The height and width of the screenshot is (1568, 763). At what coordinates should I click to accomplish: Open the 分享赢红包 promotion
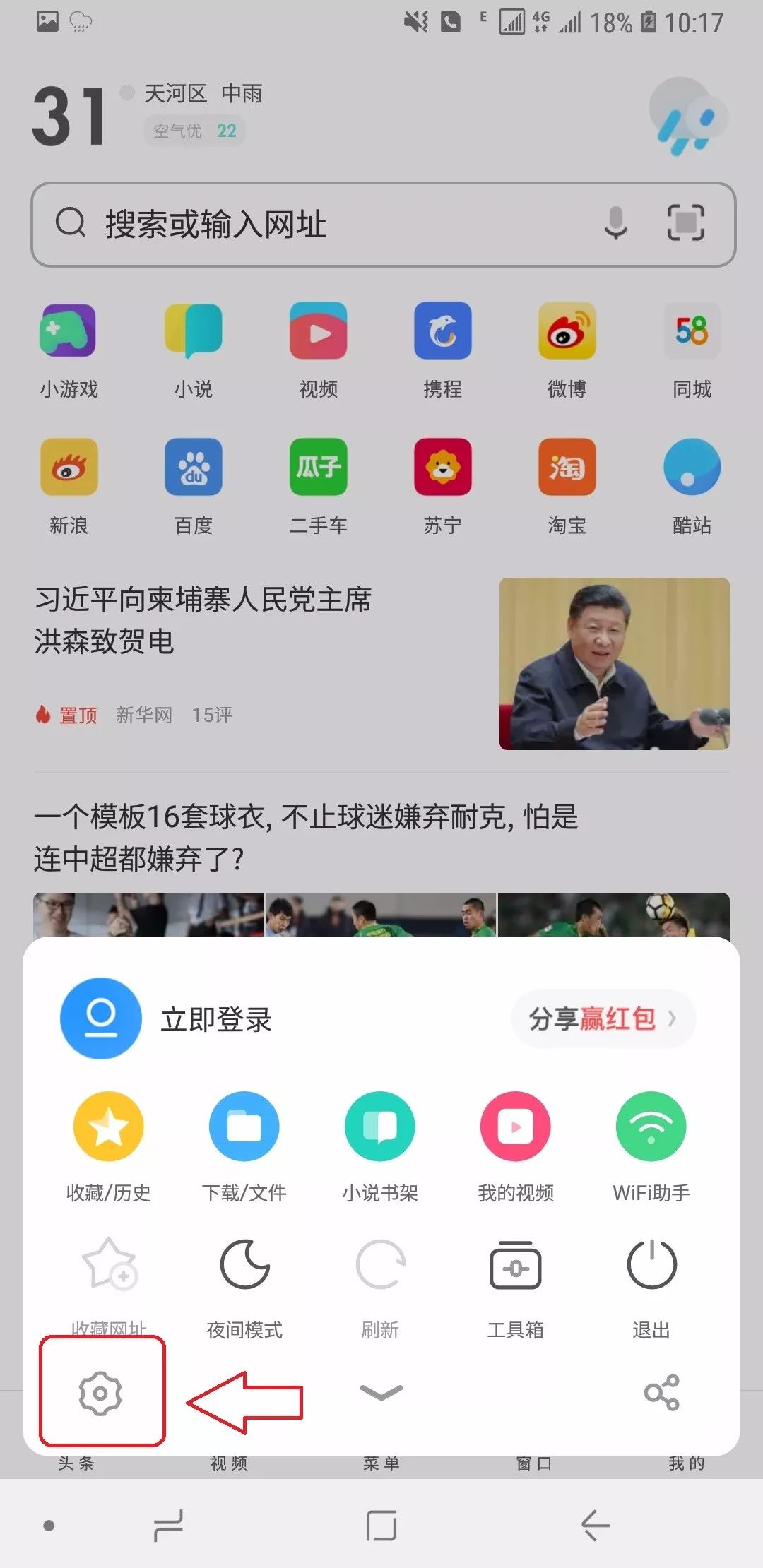point(603,1018)
